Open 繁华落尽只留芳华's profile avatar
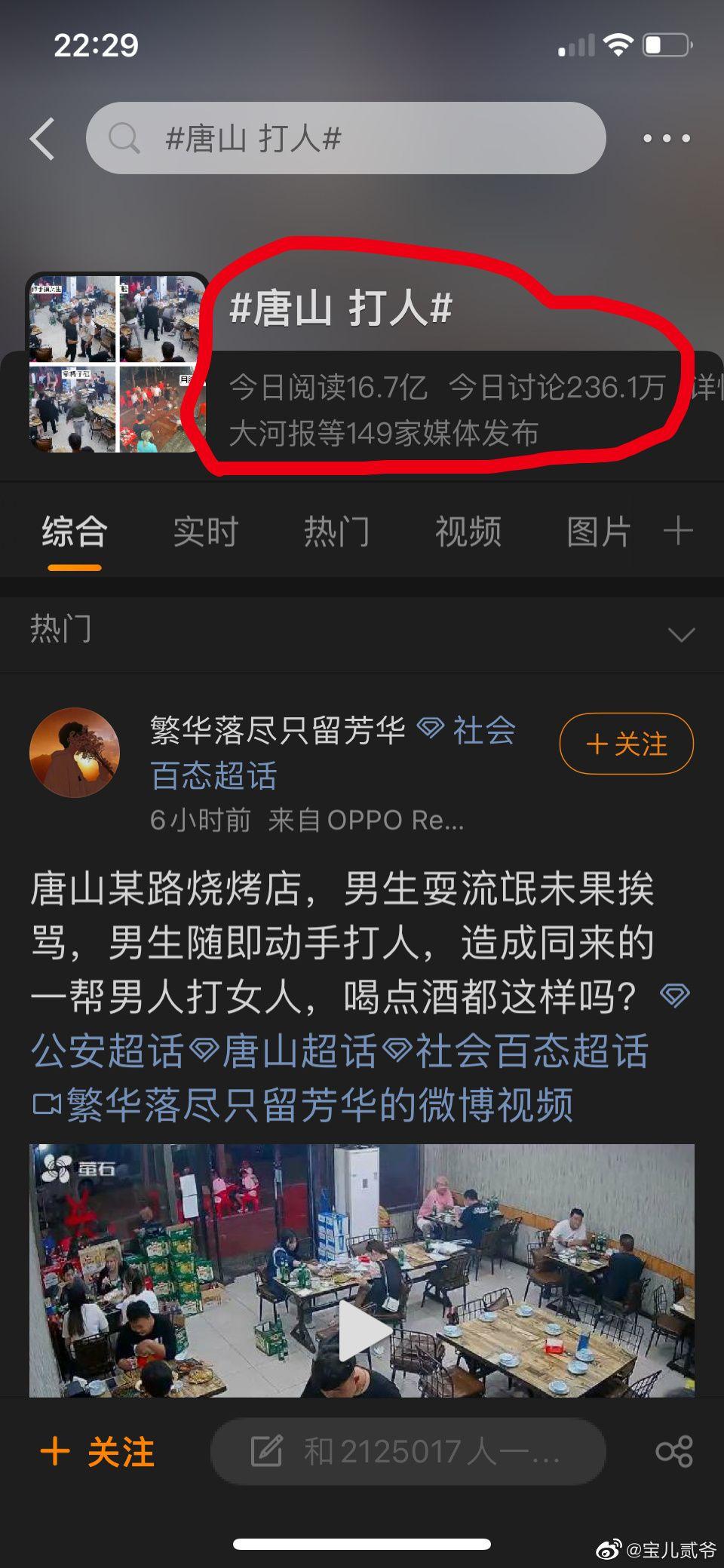 point(75,752)
